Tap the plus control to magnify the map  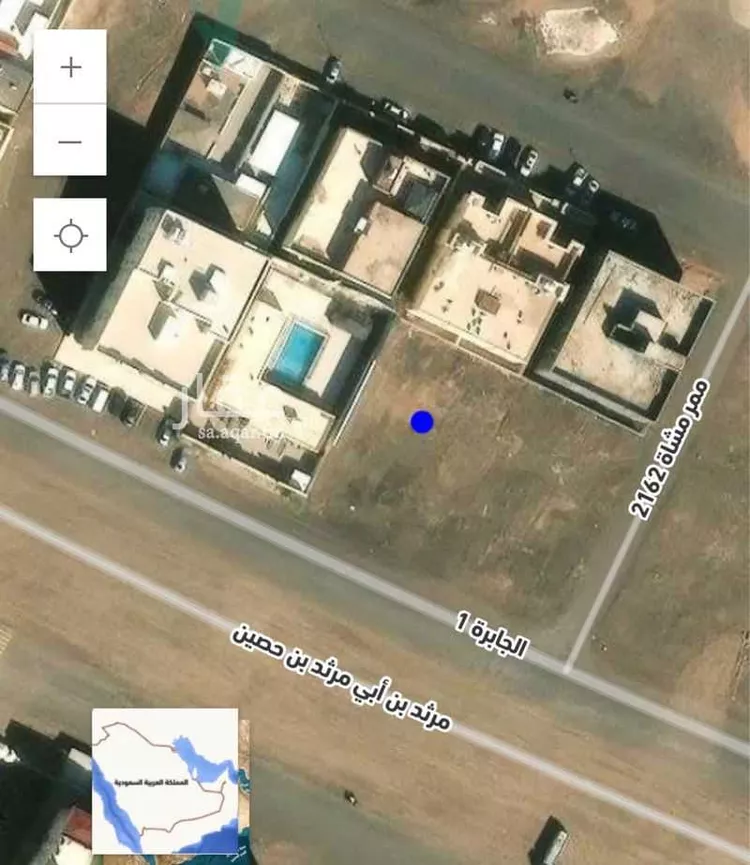coord(68,69)
